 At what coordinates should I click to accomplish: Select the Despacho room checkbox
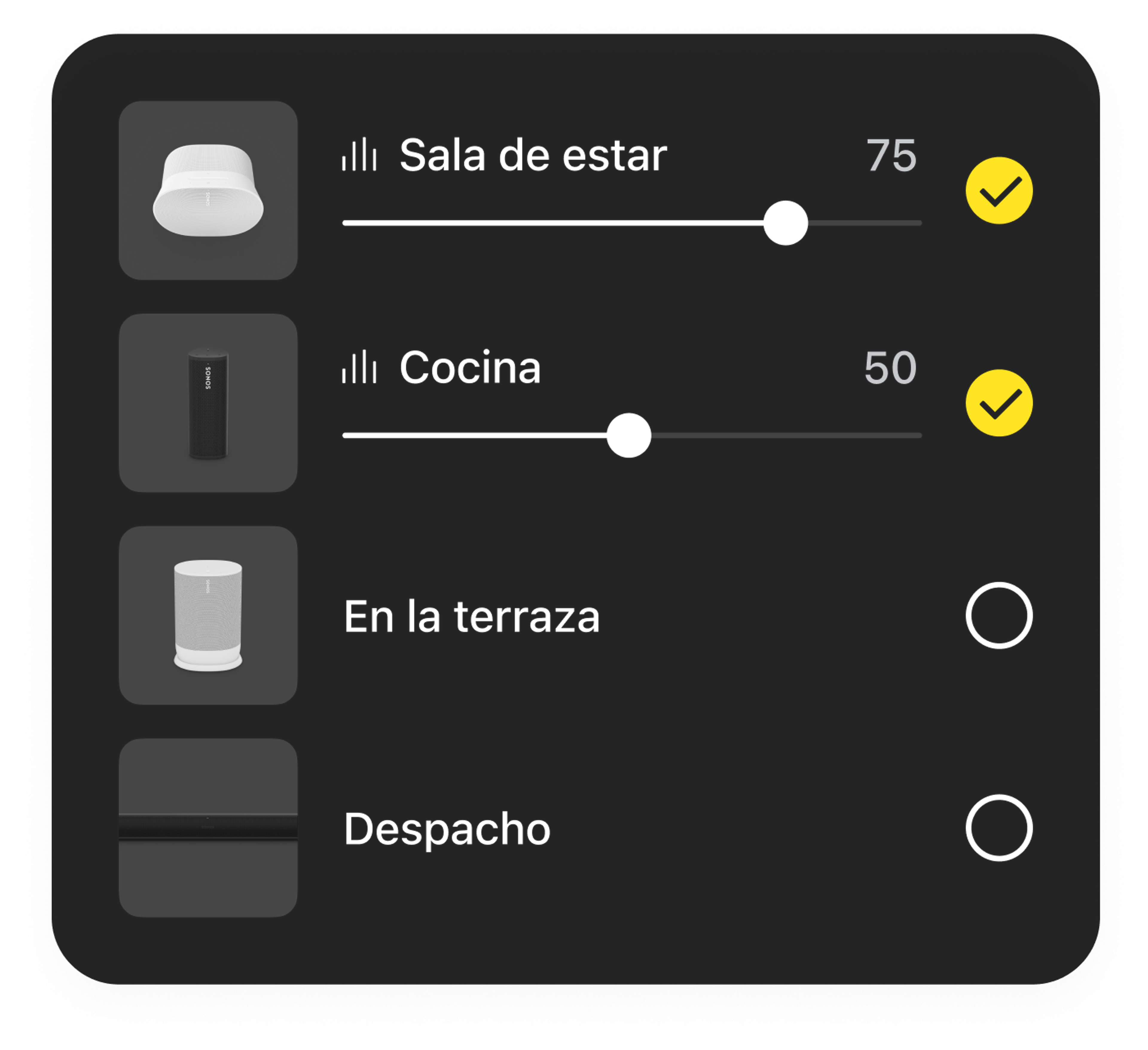(x=999, y=827)
